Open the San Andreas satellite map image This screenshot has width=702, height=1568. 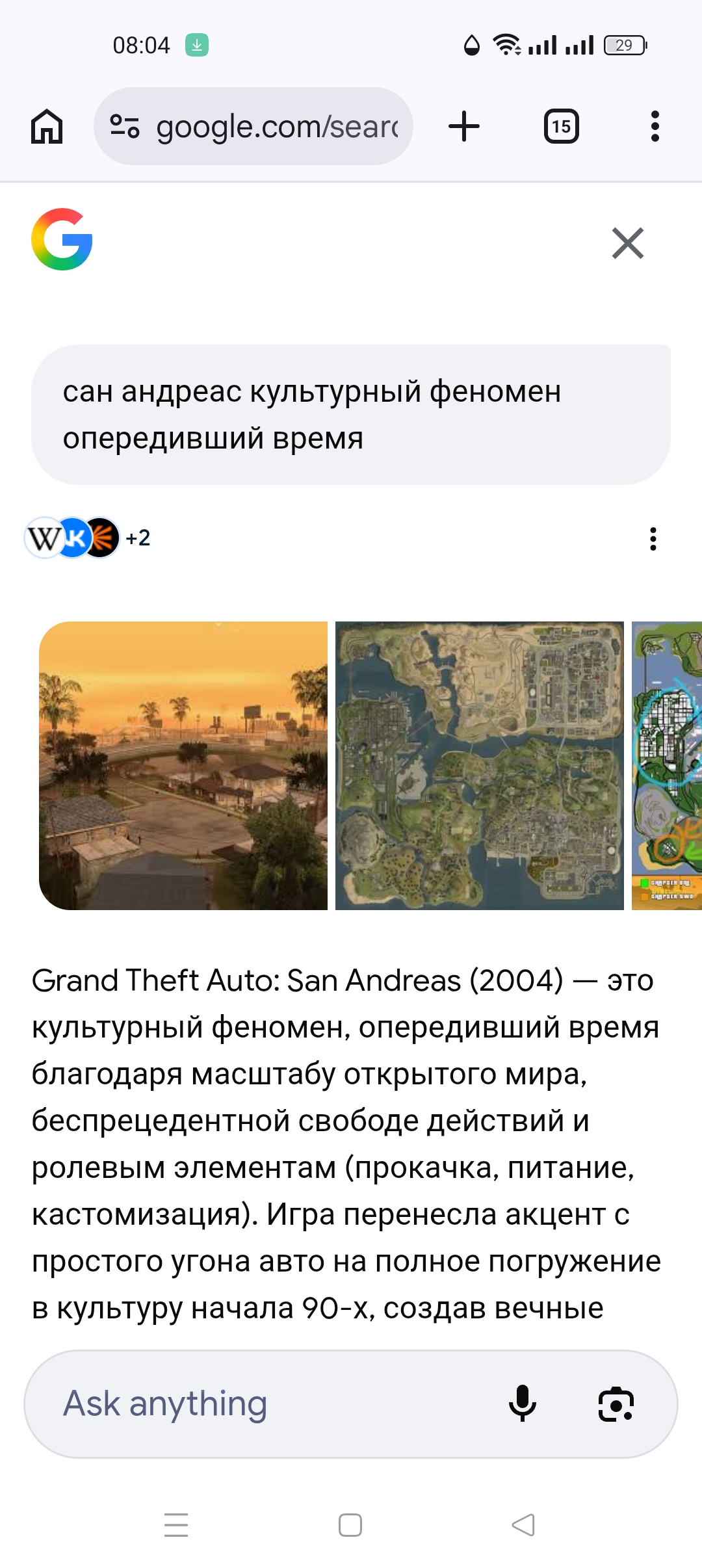(x=479, y=765)
